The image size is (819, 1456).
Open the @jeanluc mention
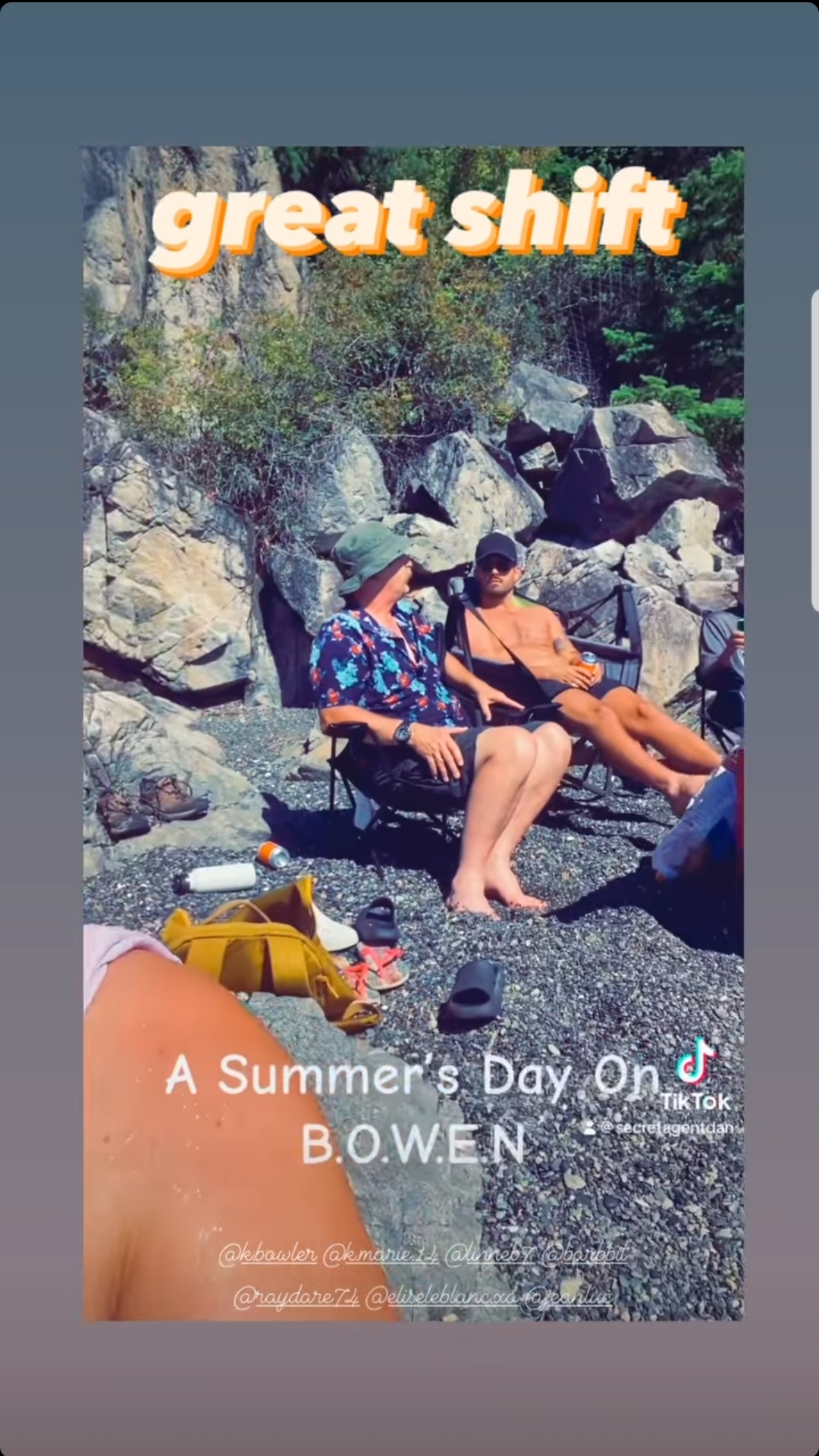(569, 1298)
